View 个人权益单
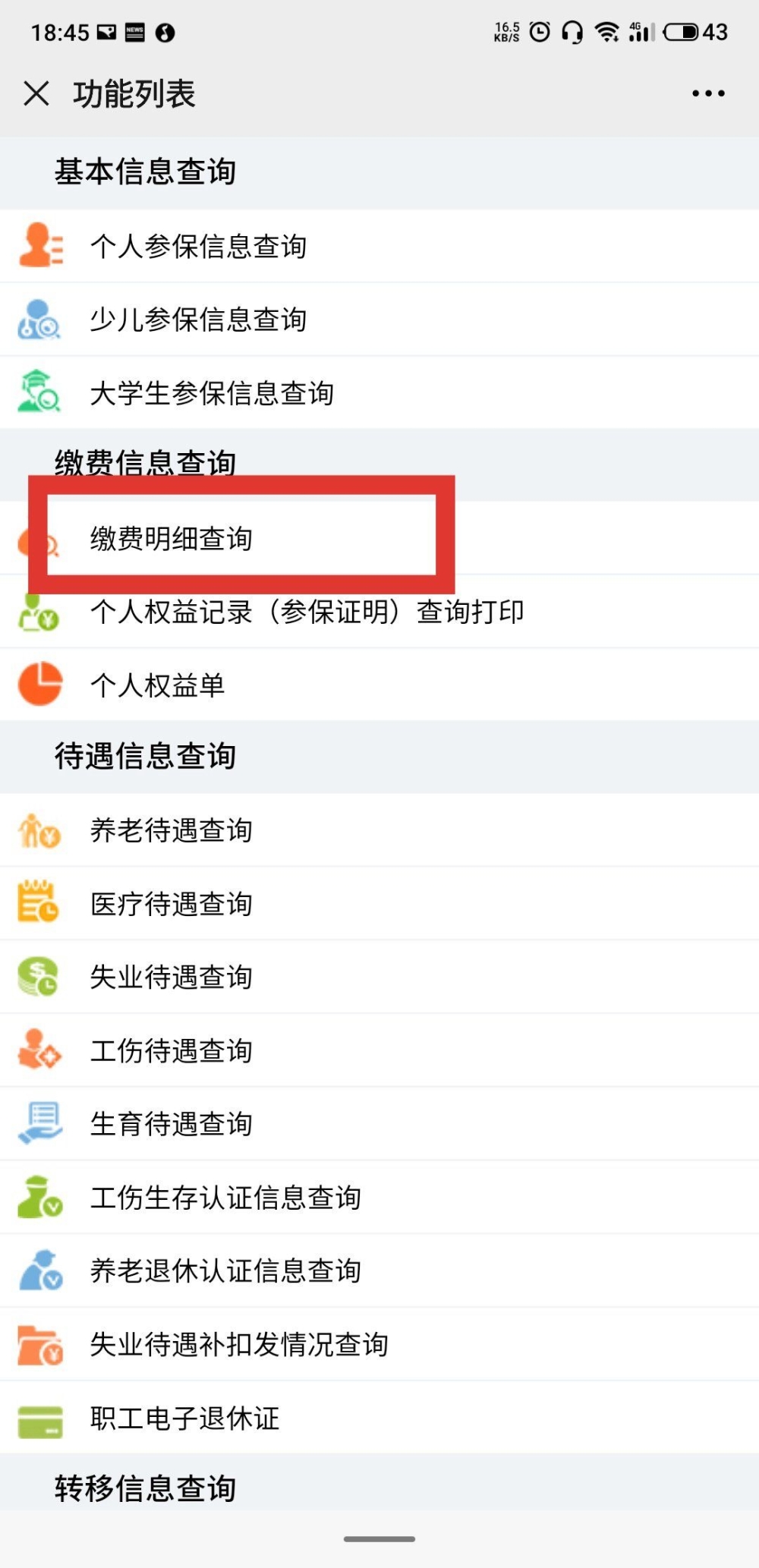The height and width of the screenshot is (1568, 759). tap(379, 685)
